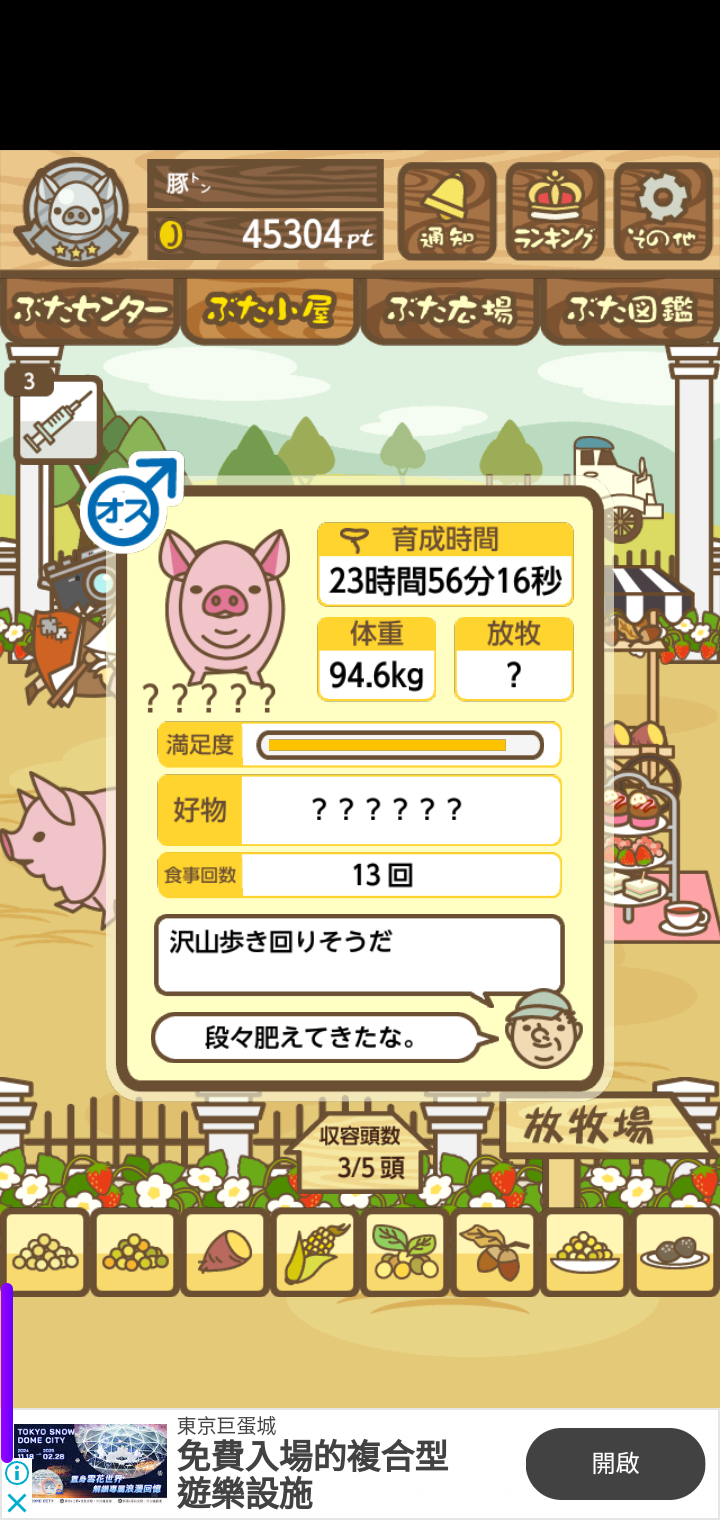Use the syringe item
The width and height of the screenshot is (720, 1520).
(58, 420)
